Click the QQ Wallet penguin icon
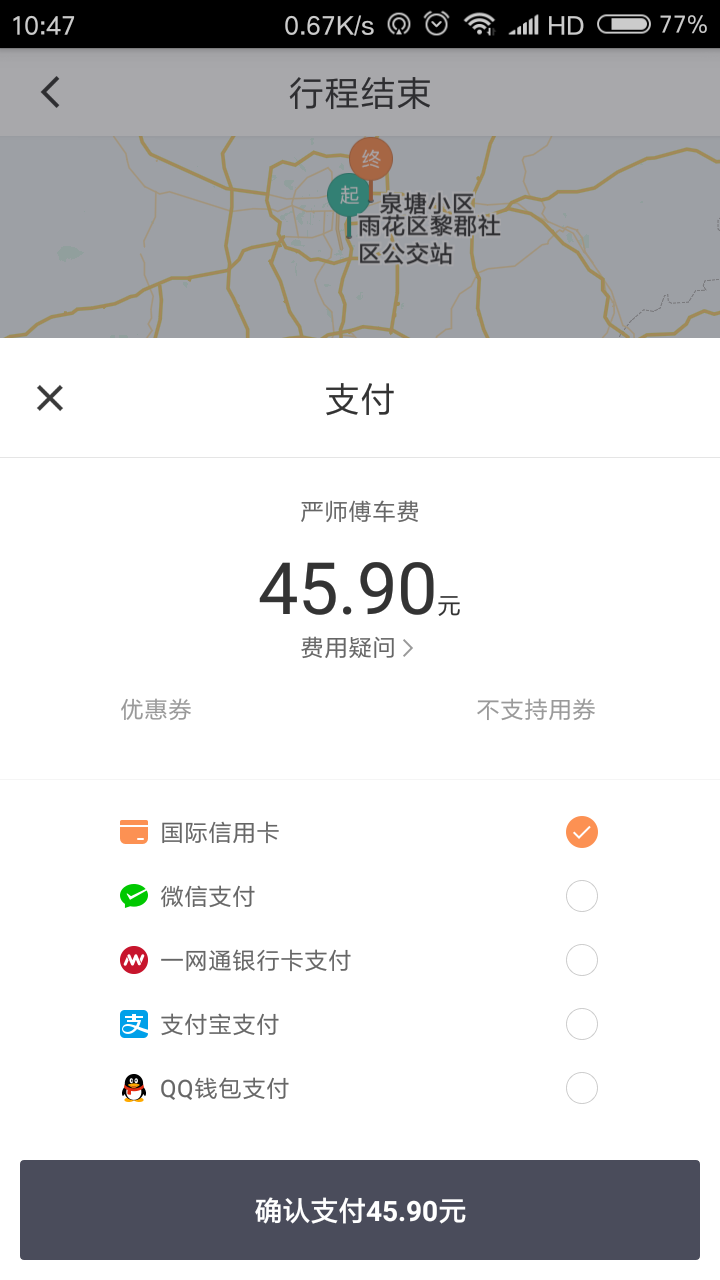 133,1088
